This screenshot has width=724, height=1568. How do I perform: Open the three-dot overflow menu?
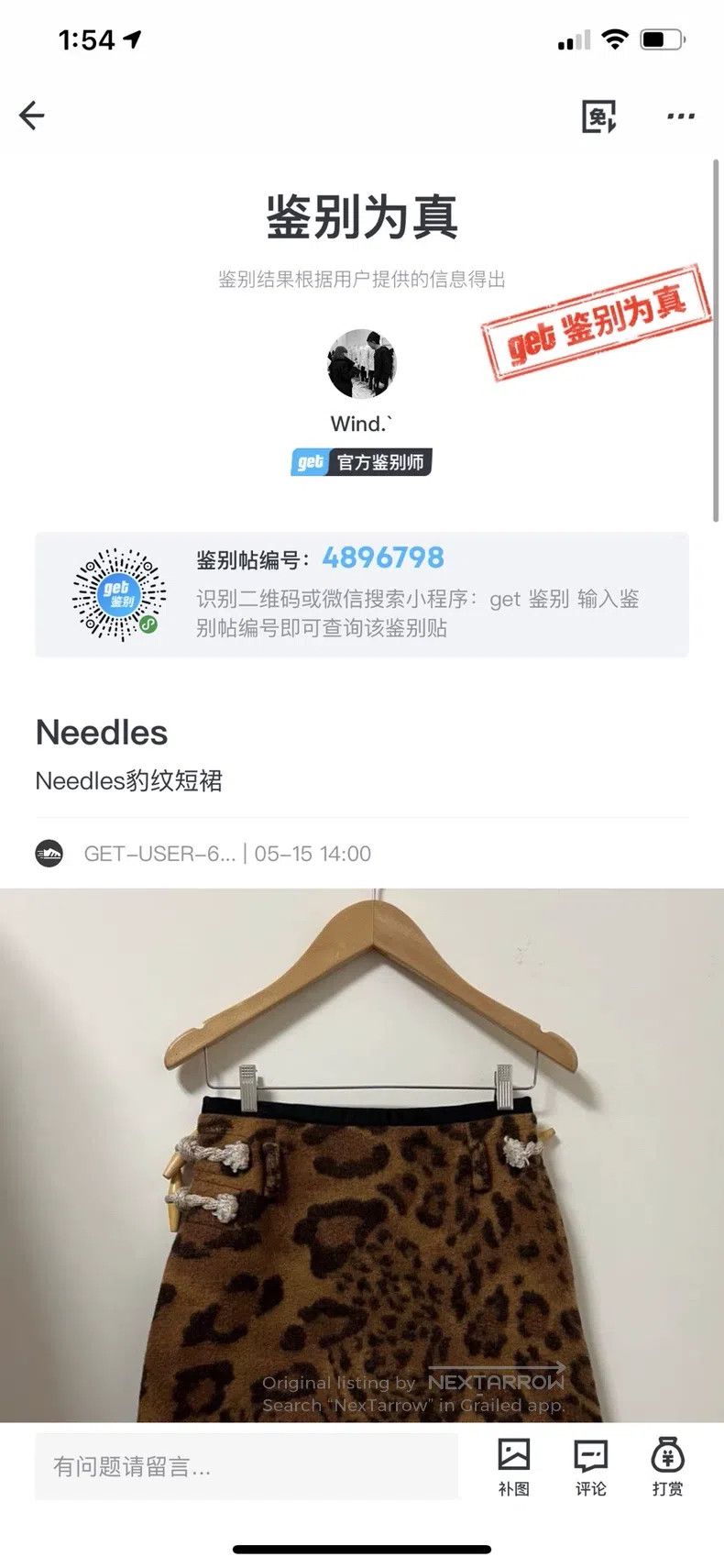click(x=680, y=116)
